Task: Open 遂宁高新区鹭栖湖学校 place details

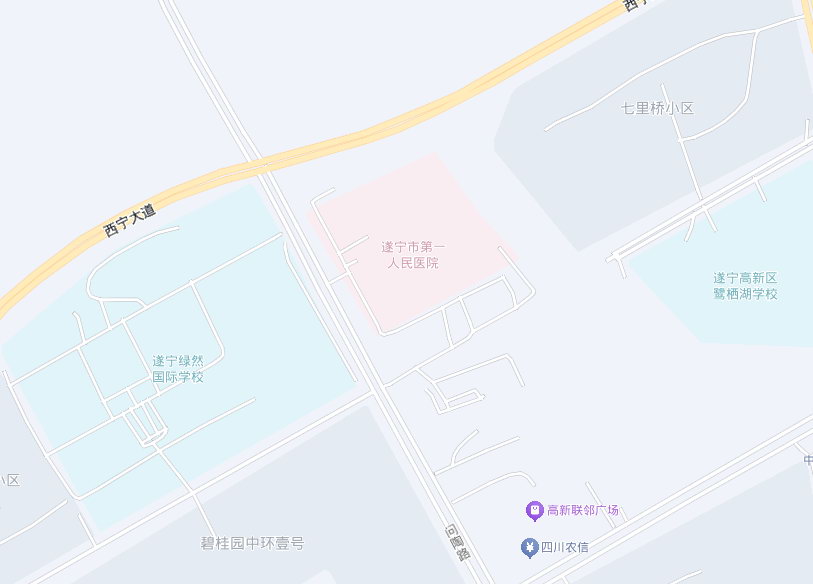Action: [745, 286]
